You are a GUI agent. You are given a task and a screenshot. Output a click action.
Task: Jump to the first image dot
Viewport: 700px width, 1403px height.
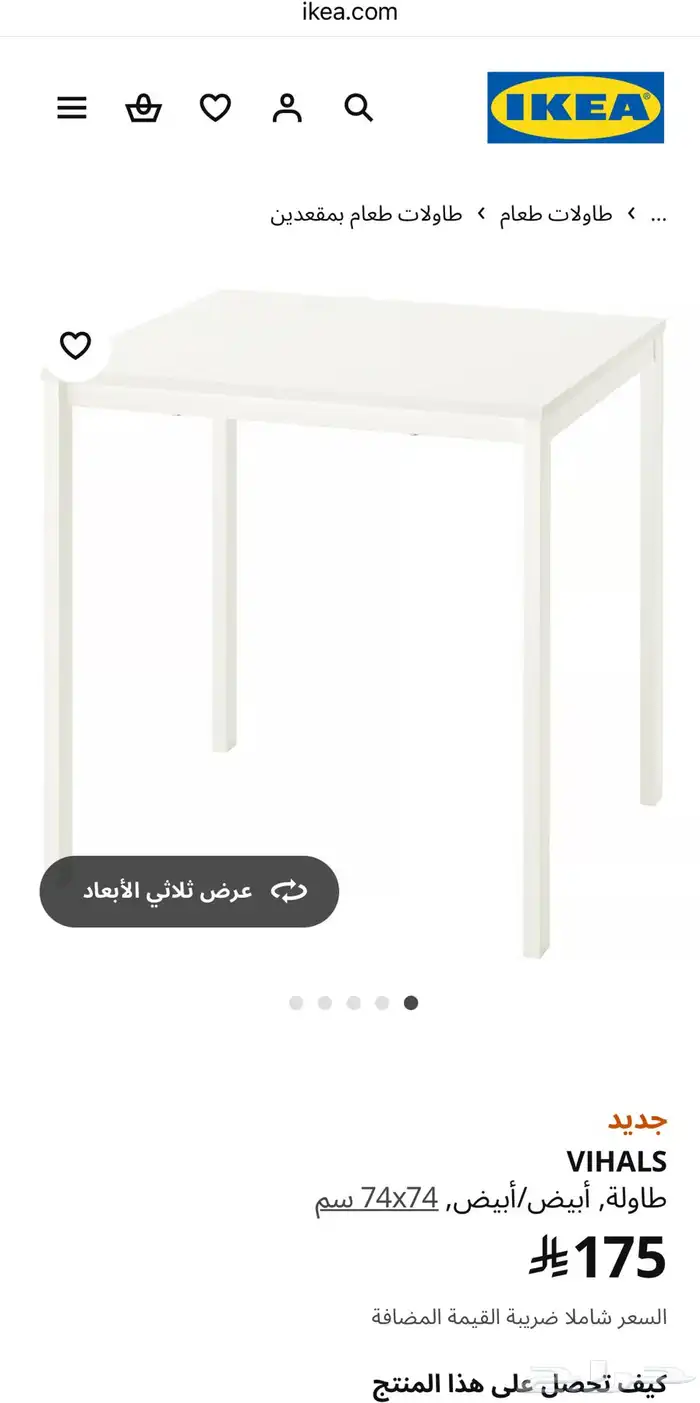coord(411,1003)
